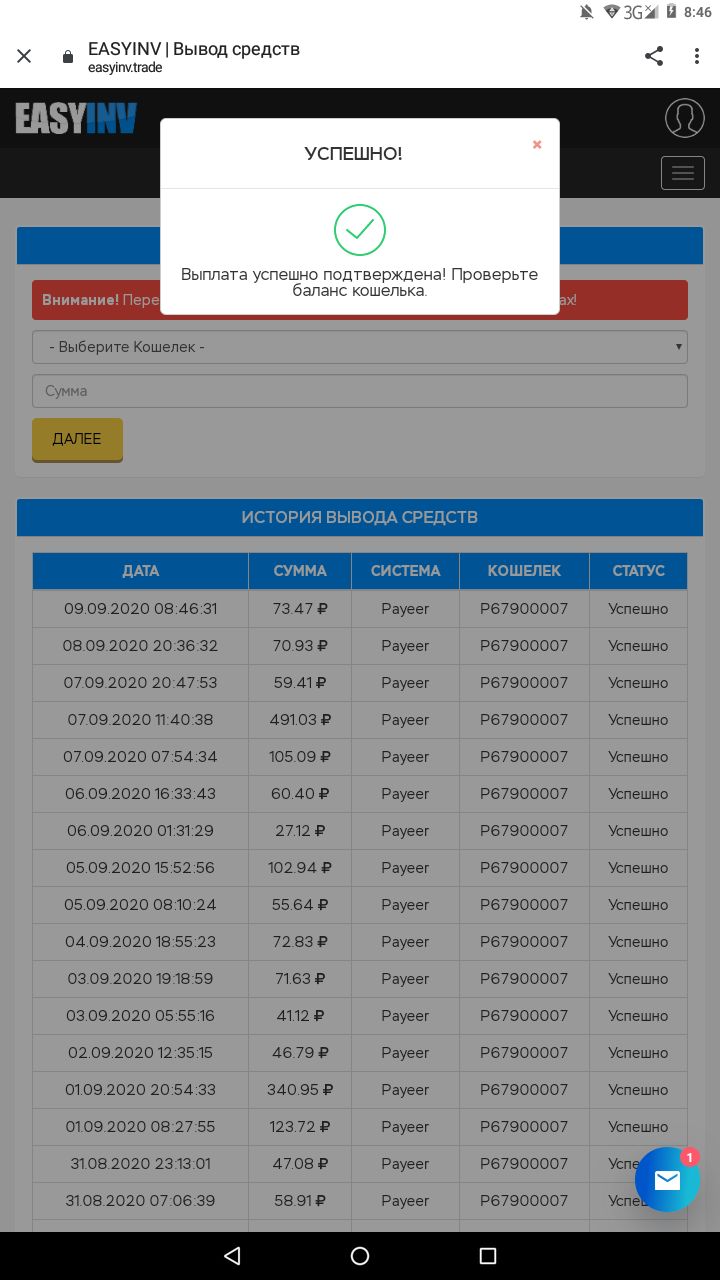This screenshot has width=720, height=1280.
Task: Open the site hamburger menu
Action: click(x=683, y=173)
